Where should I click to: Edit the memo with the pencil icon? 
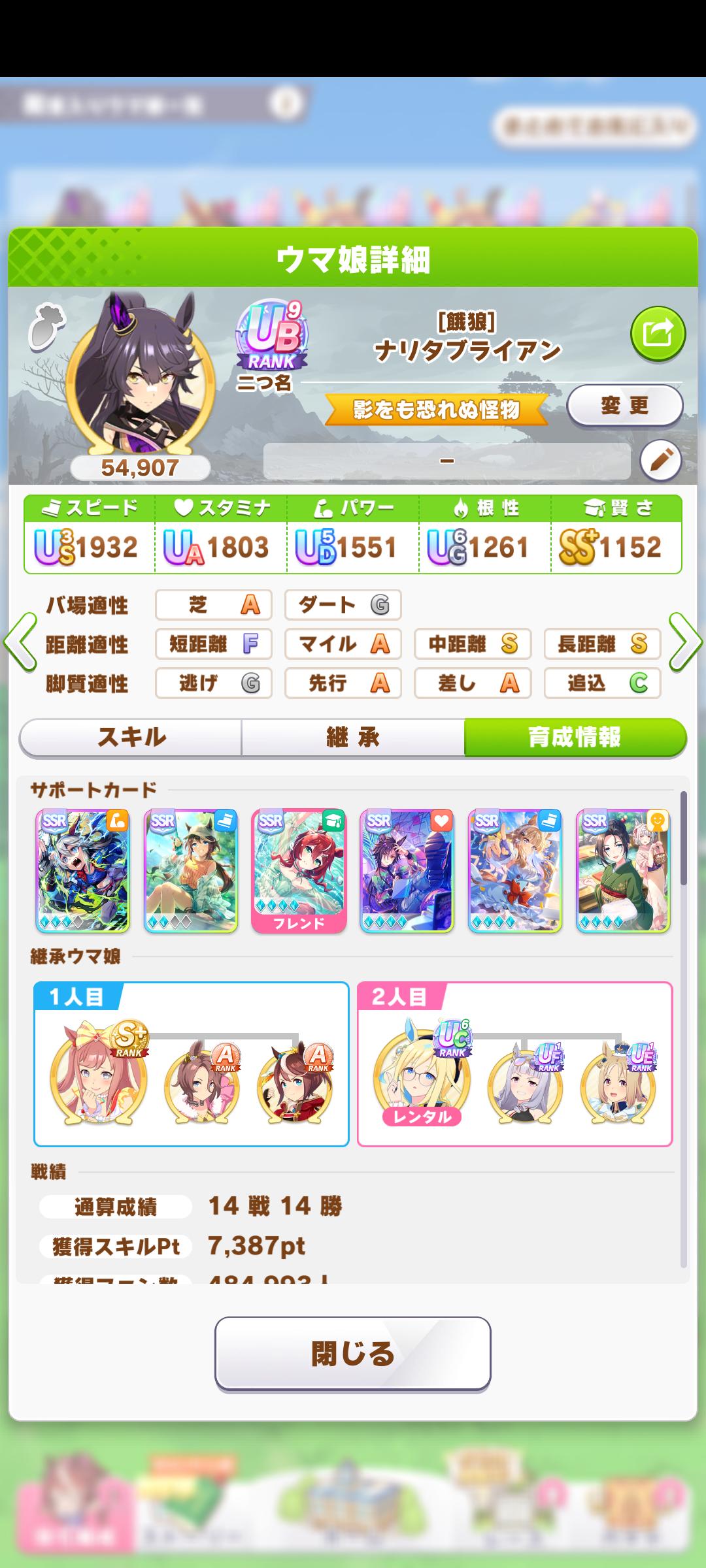660,461
